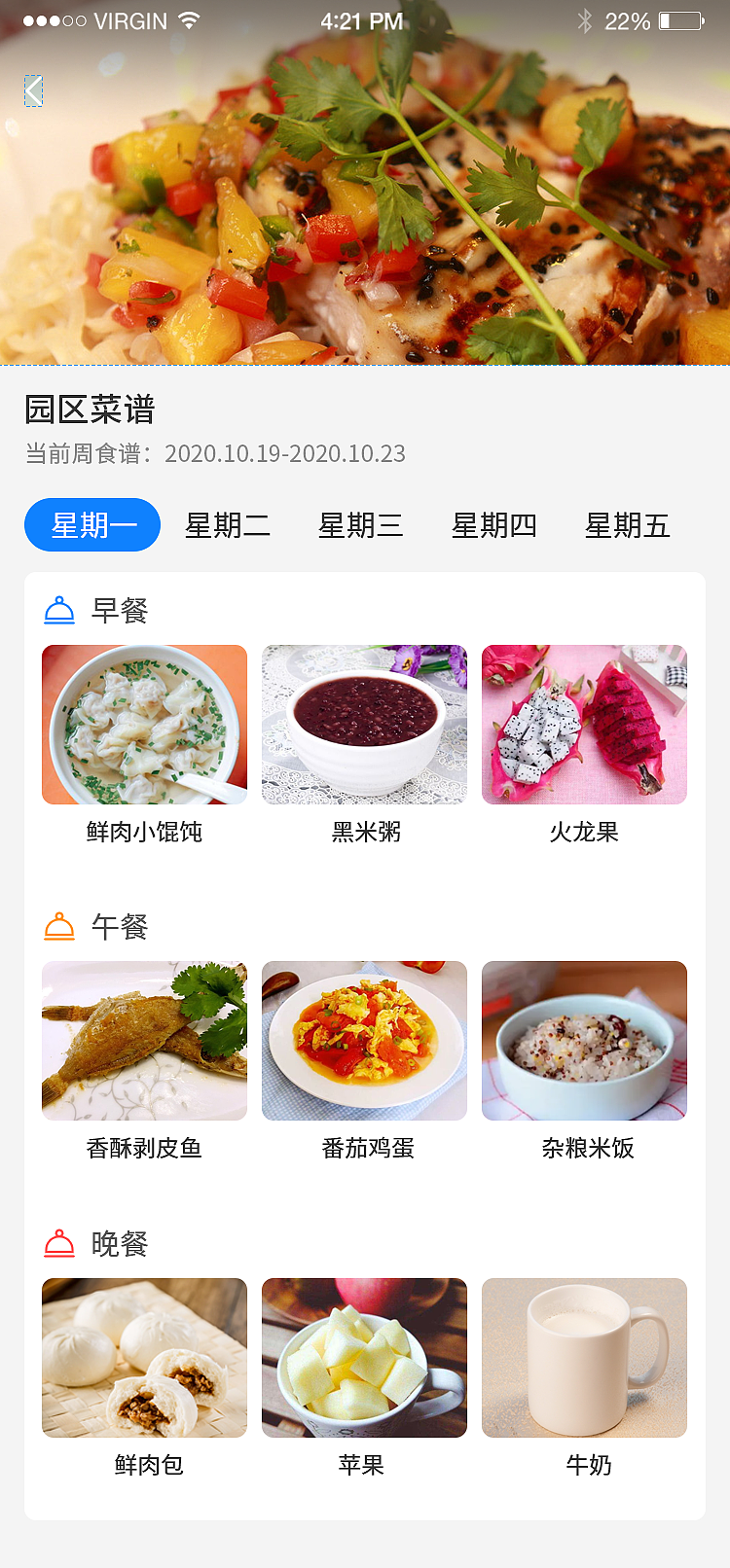The width and height of the screenshot is (730, 1568).
Task: Open the date range 2020.10.19-2020.10.23 selector
Action: tap(284, 452)
